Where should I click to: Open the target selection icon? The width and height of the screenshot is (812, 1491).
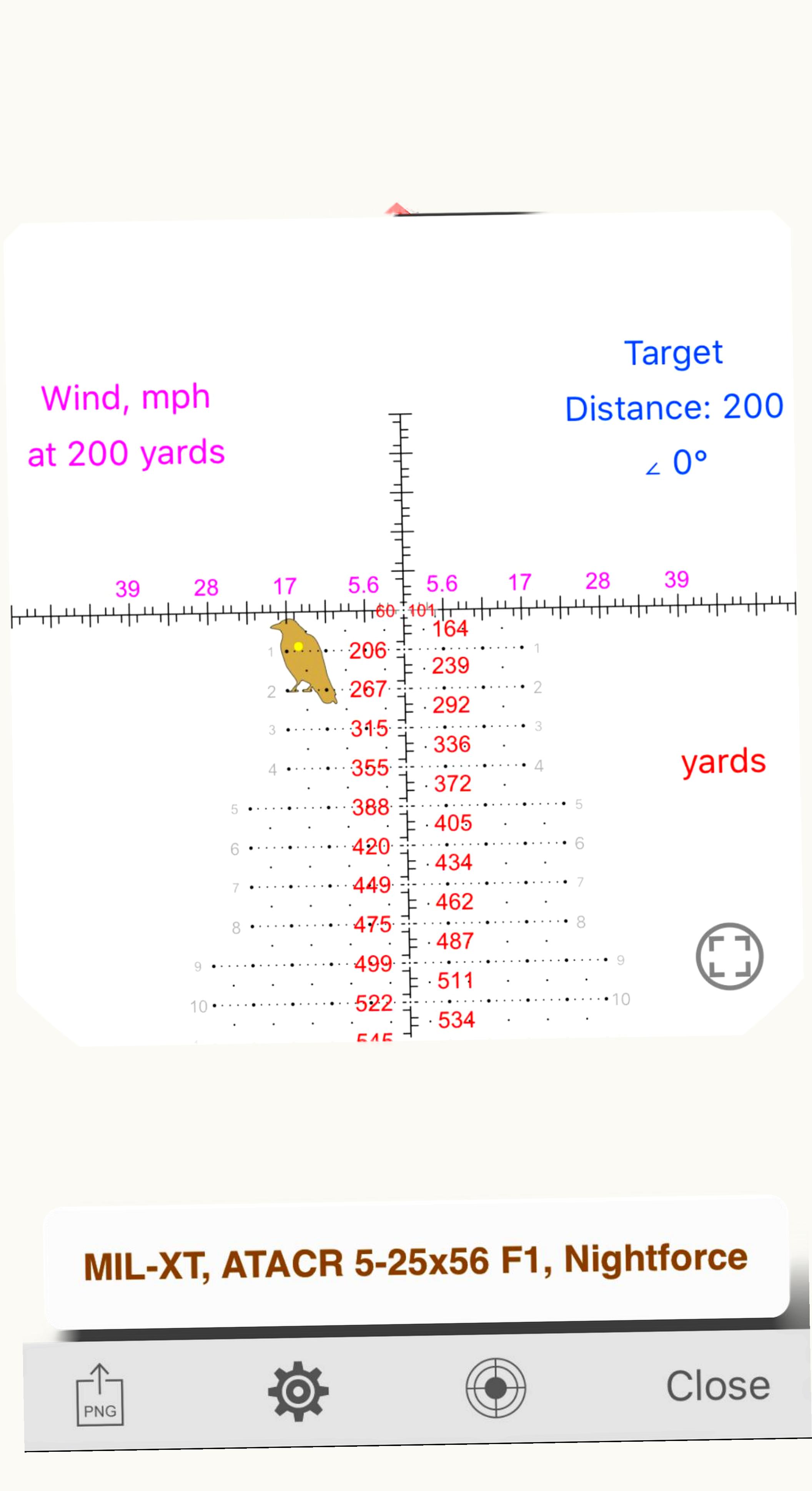(496, 1388)
